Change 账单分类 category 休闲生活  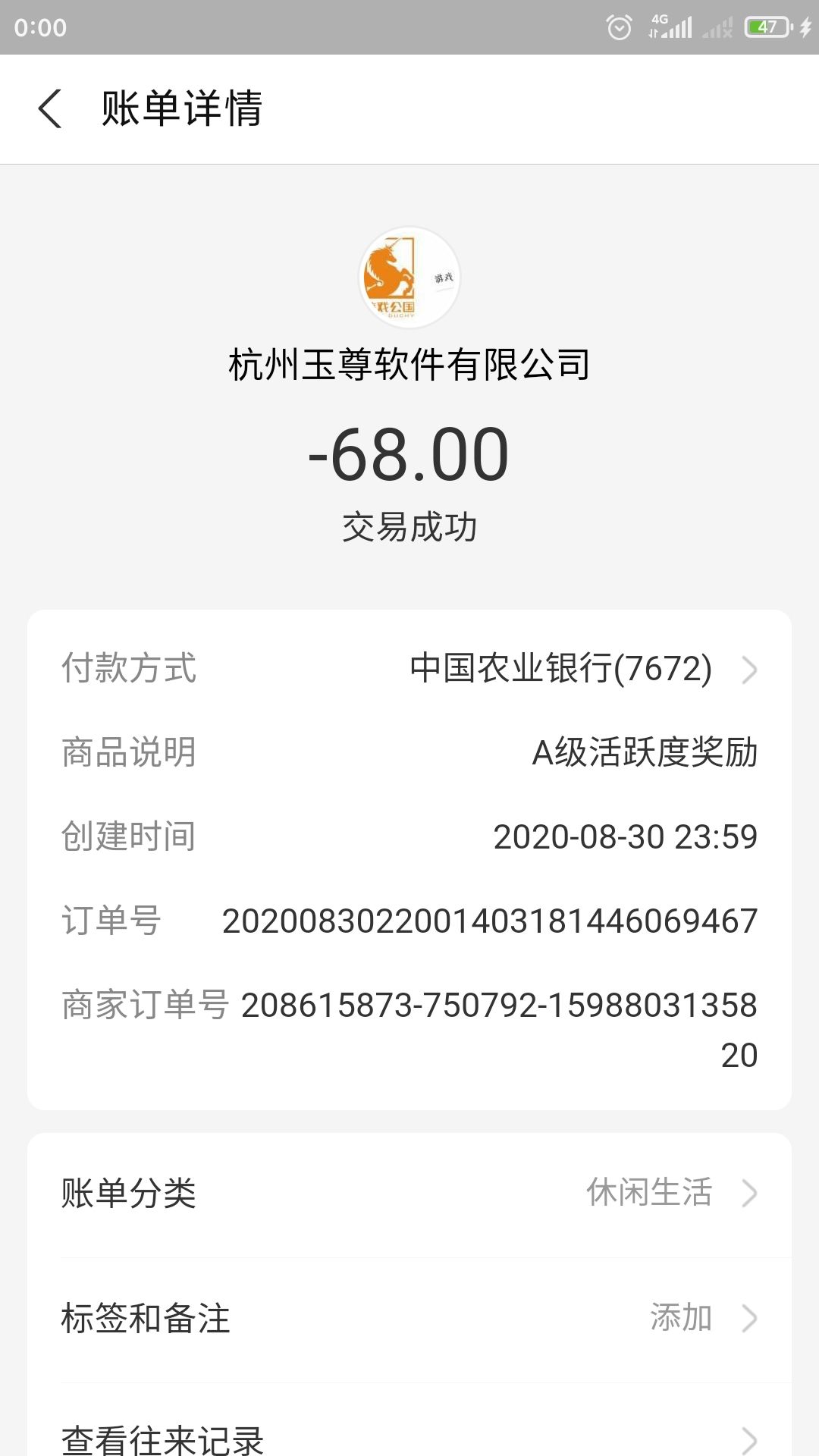(x=409, y=1193)
